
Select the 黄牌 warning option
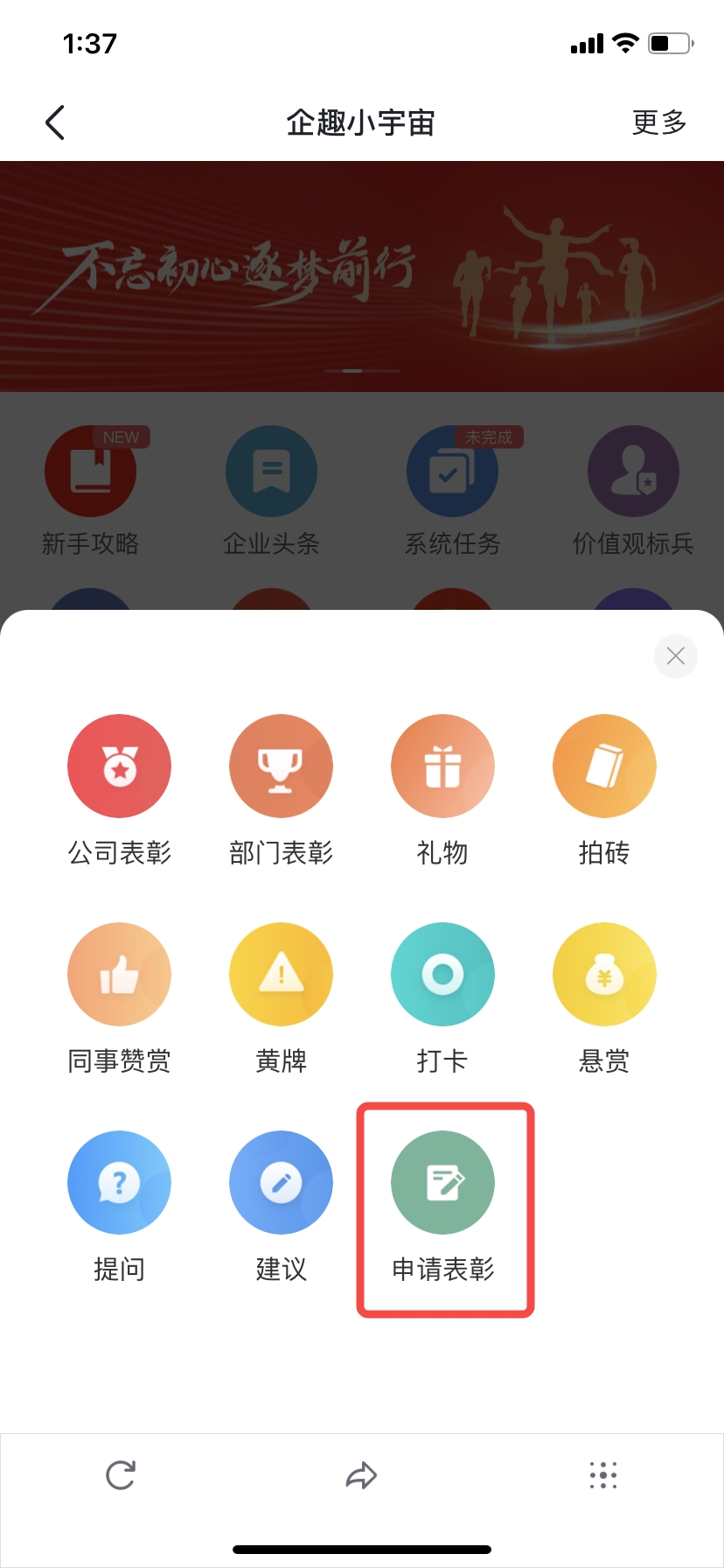click(281, 975)
